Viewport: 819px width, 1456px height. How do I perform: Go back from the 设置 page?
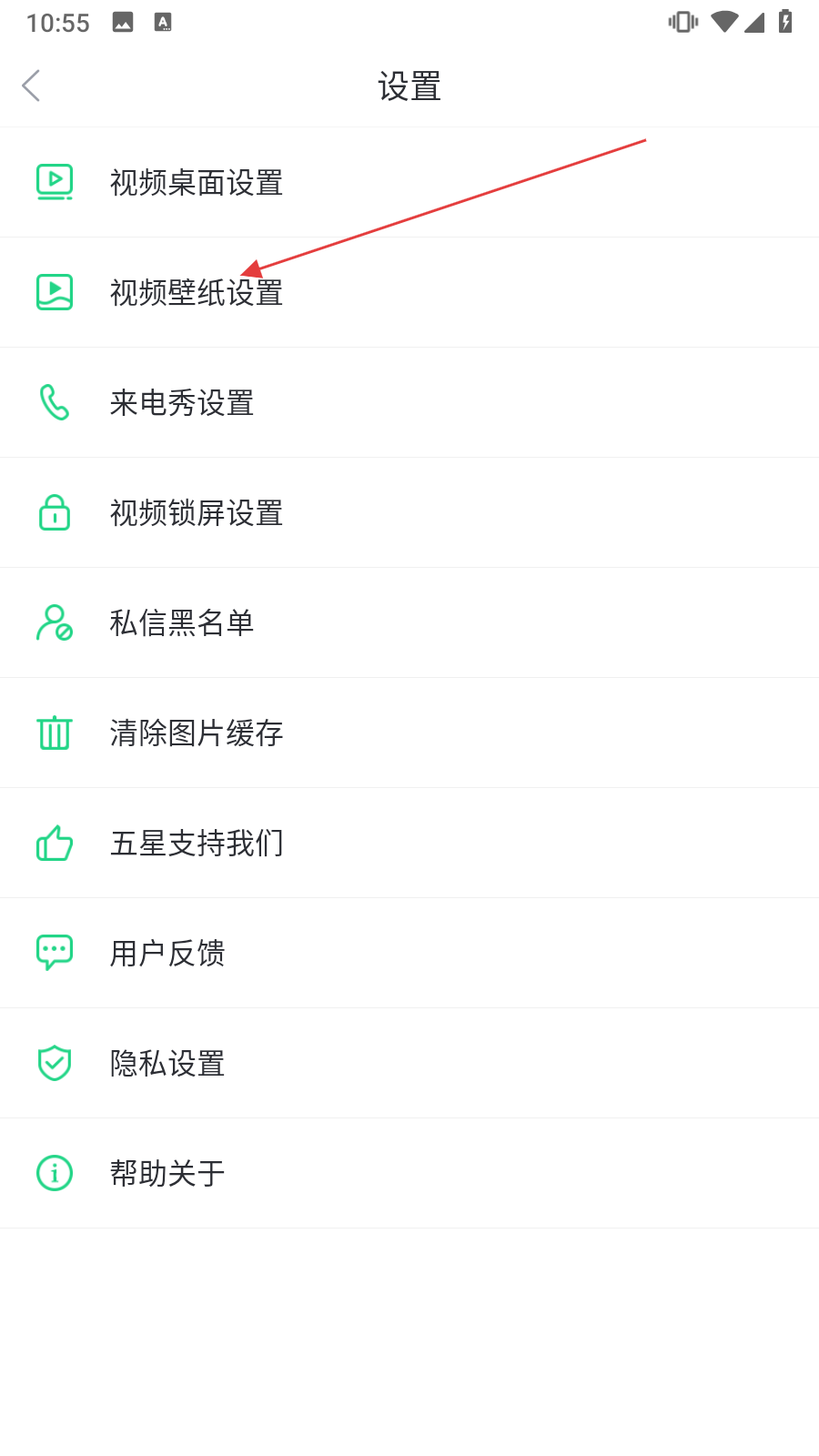point(31,86)
